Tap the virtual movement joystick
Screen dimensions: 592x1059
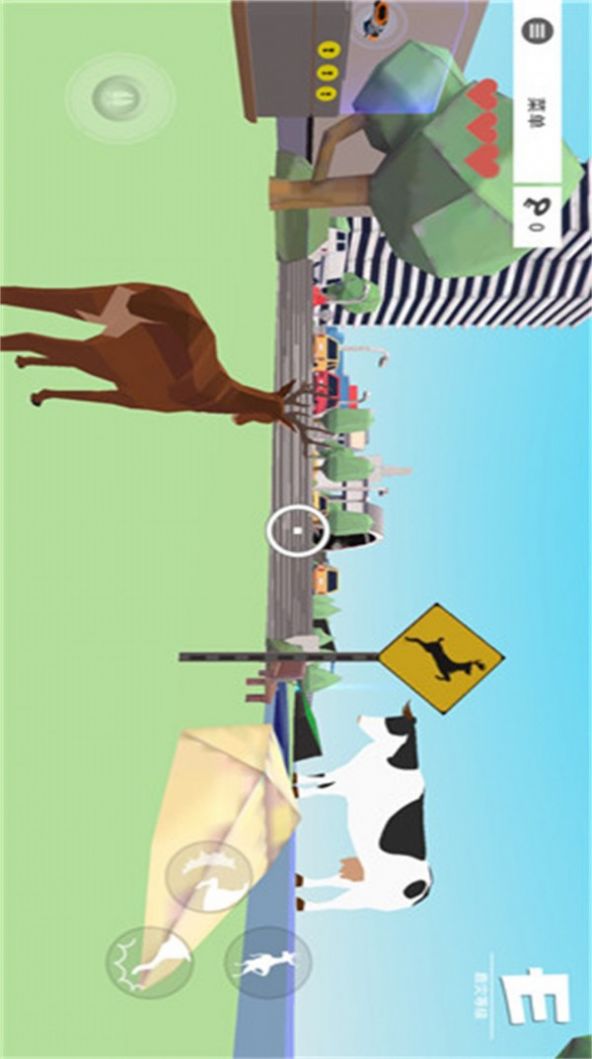point(120,99)
